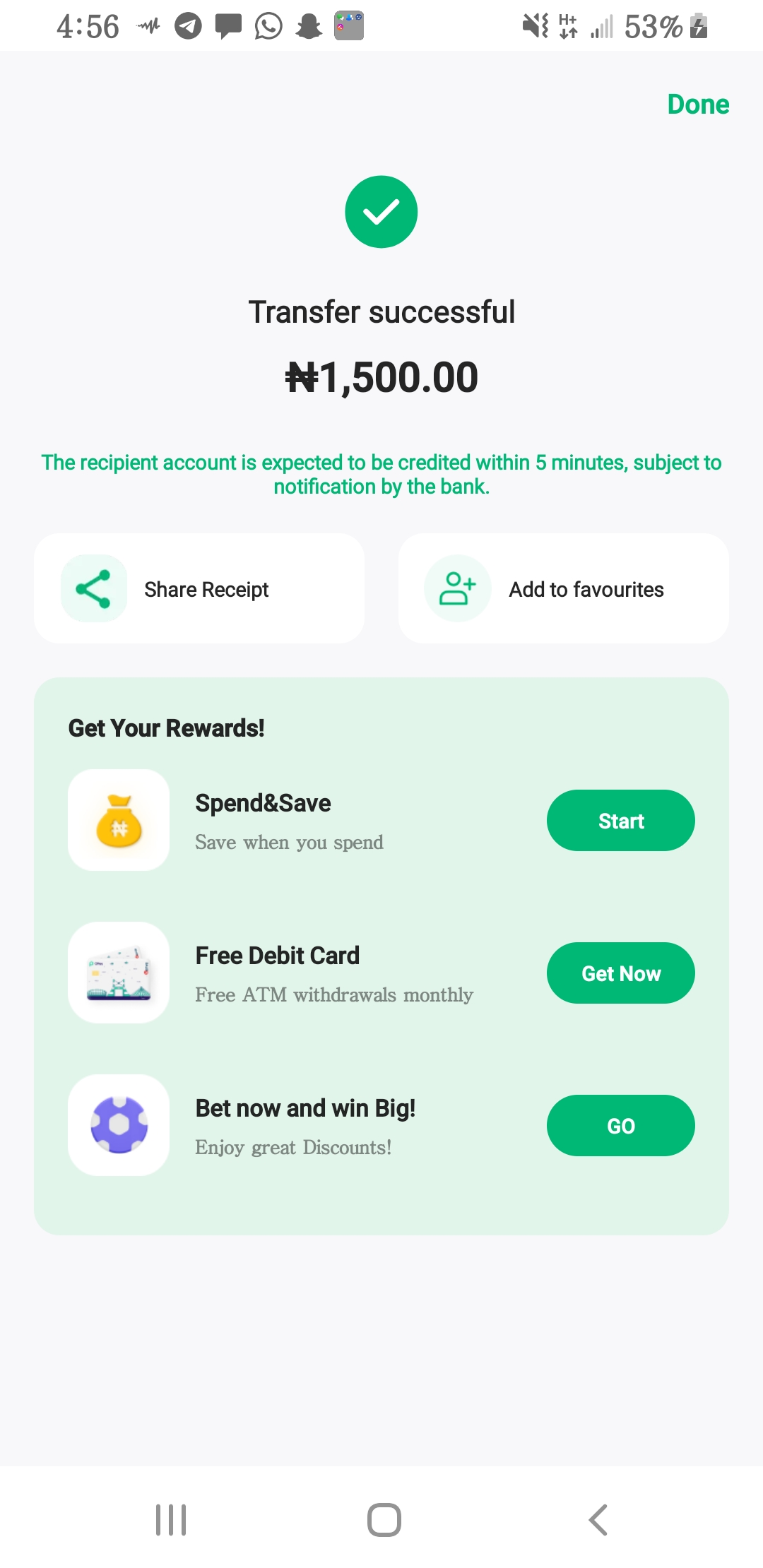Start the Spend&Save reward
The width and height of the screenshot is (763, 1568).
click(620, 821)
